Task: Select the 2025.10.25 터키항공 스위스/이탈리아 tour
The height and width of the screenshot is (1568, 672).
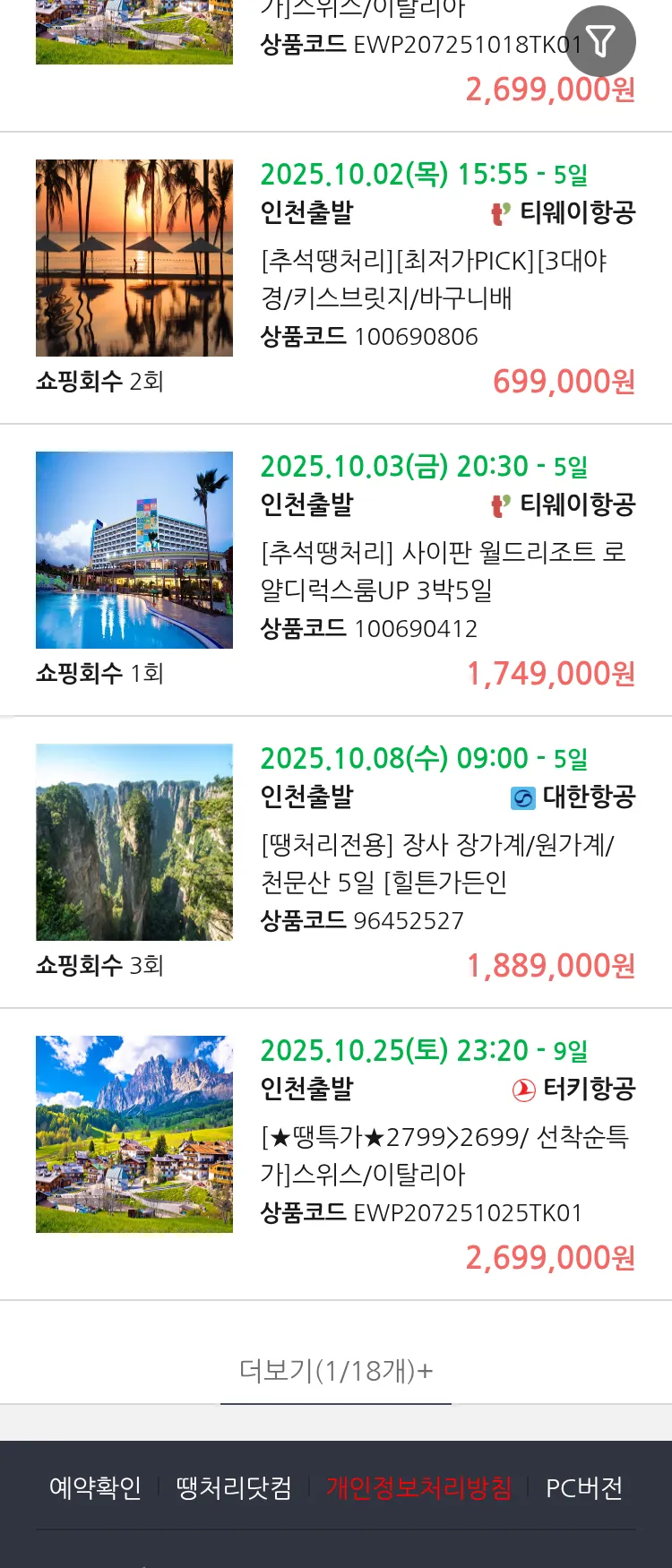Action: coord(444,1155)
